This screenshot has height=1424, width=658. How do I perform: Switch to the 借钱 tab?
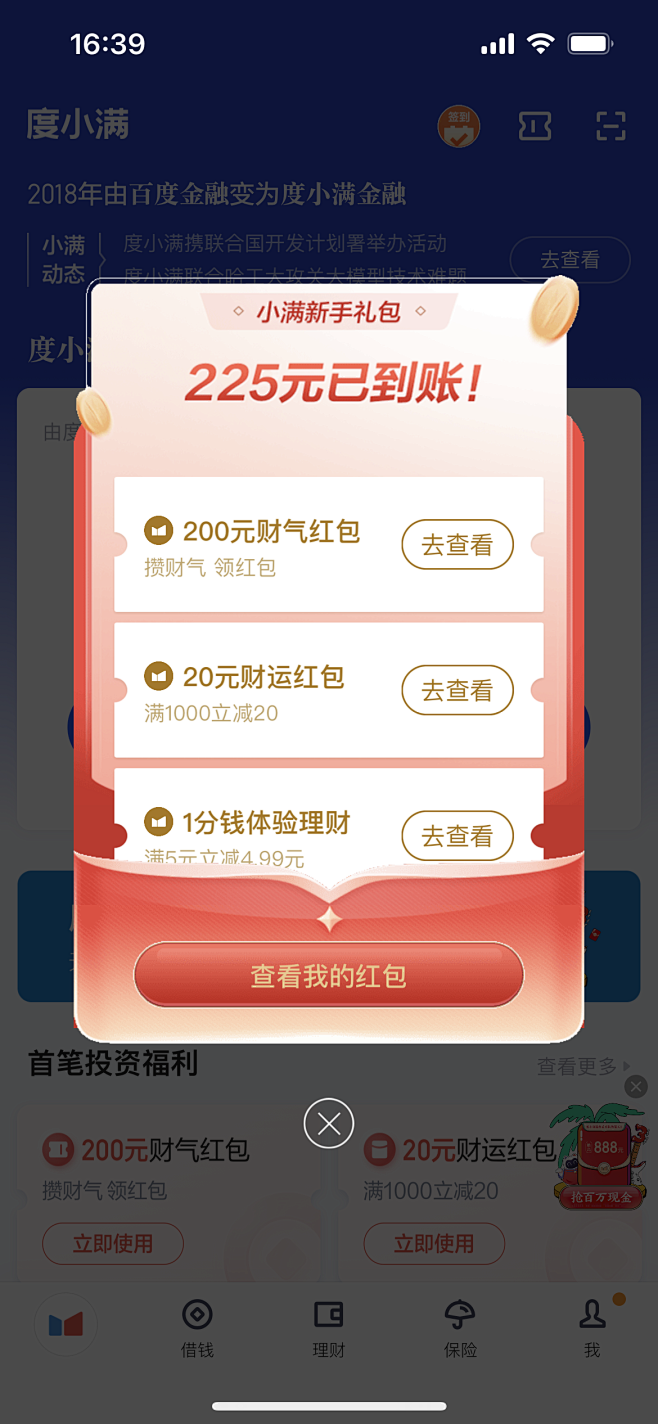[197, 1328]
